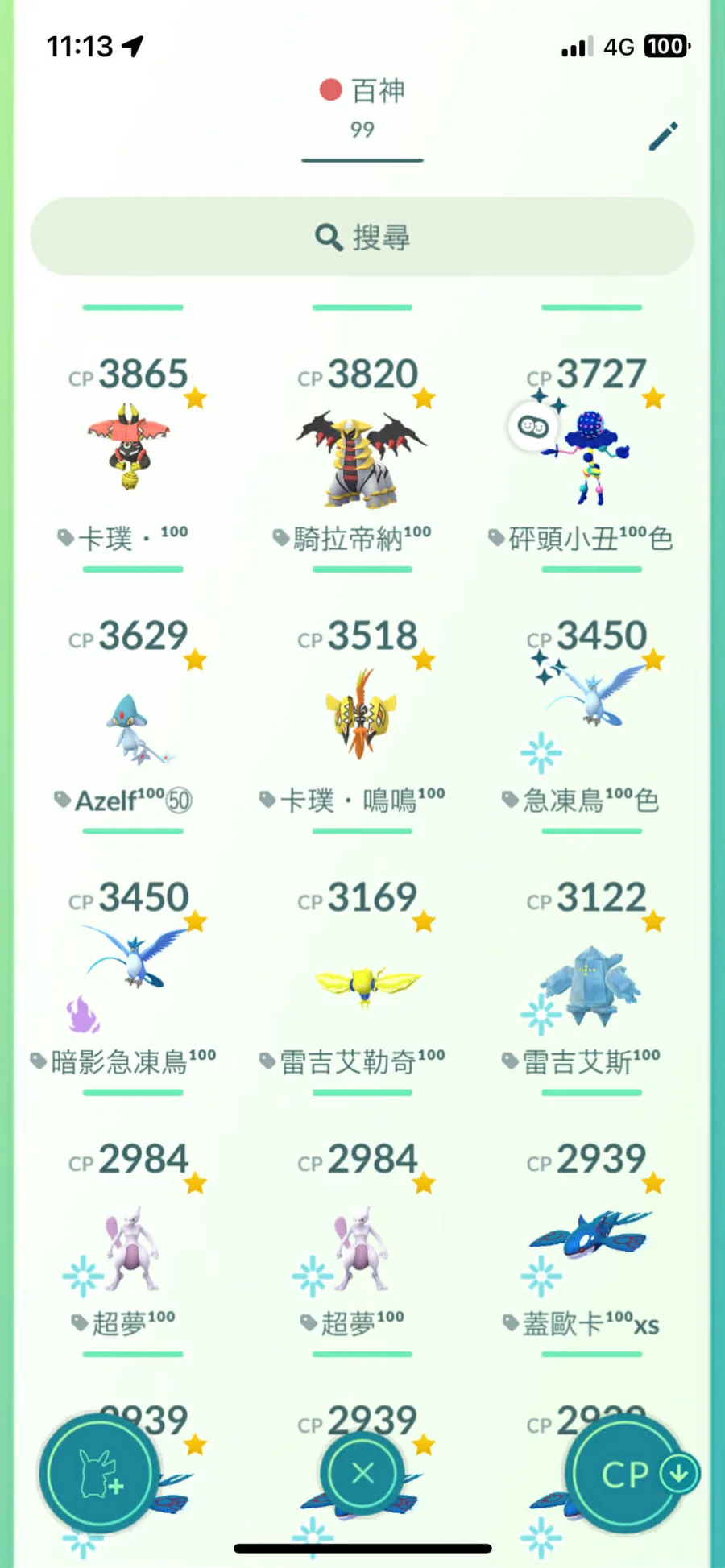The width and height of the screenshot is (725, 1568).
Task: Open 蓋歐卡 XS with CP 2939
Action: tap(591, 1240)
